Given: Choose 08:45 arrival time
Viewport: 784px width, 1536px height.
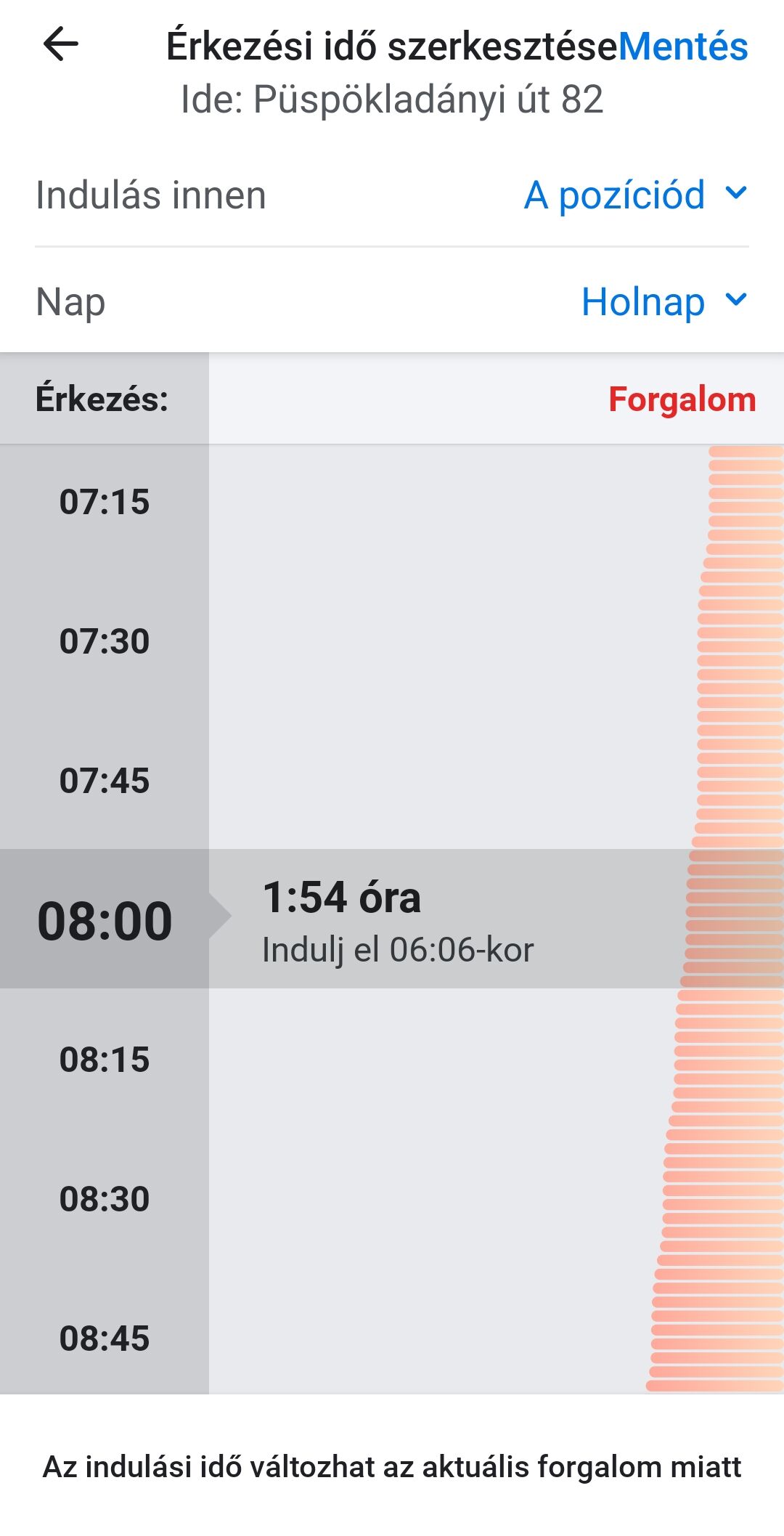Looking at the screenshot, I should pyautogui.click(x=105, y=1338).
